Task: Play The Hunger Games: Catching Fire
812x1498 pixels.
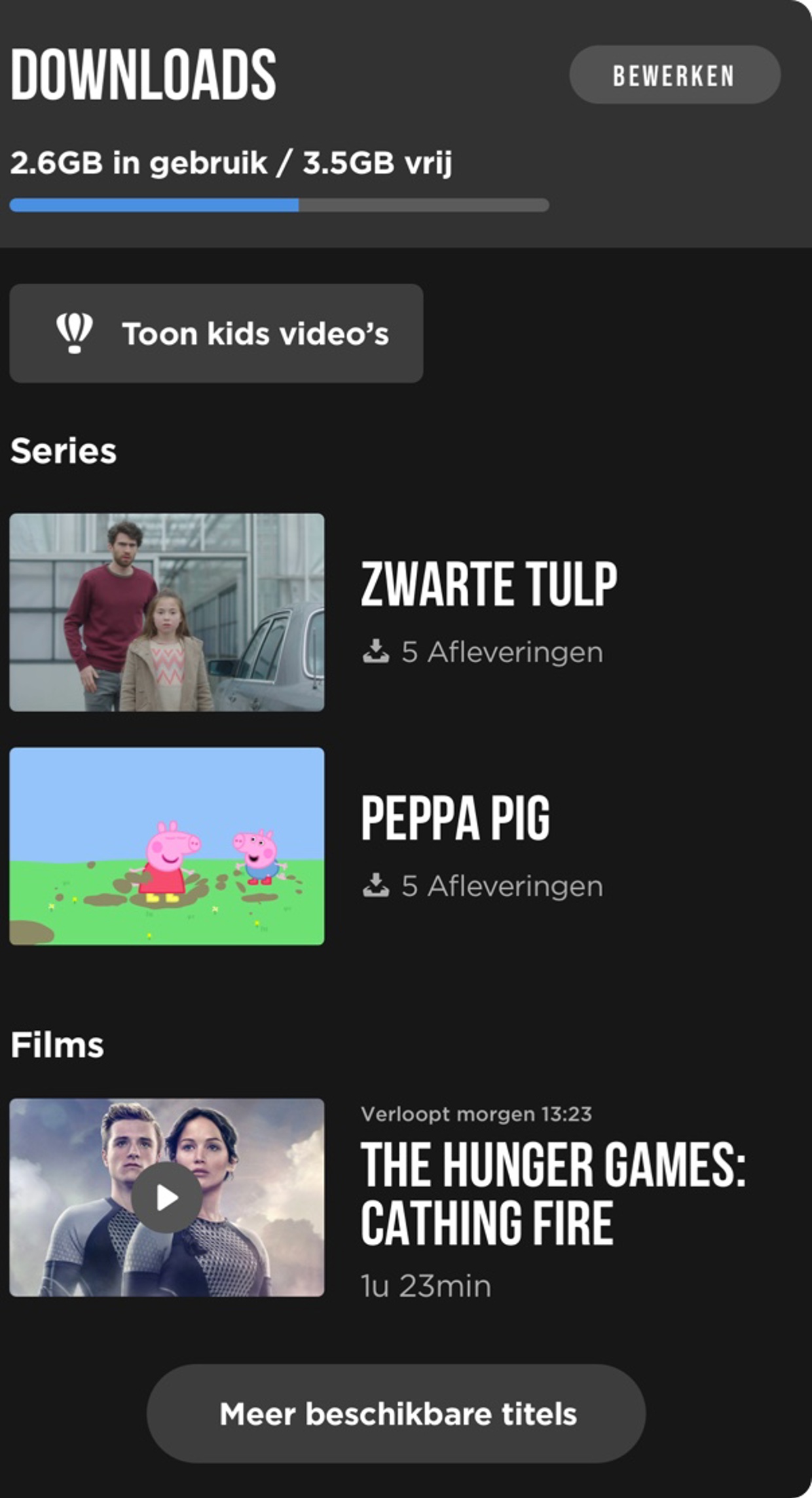Action: 166,1197
